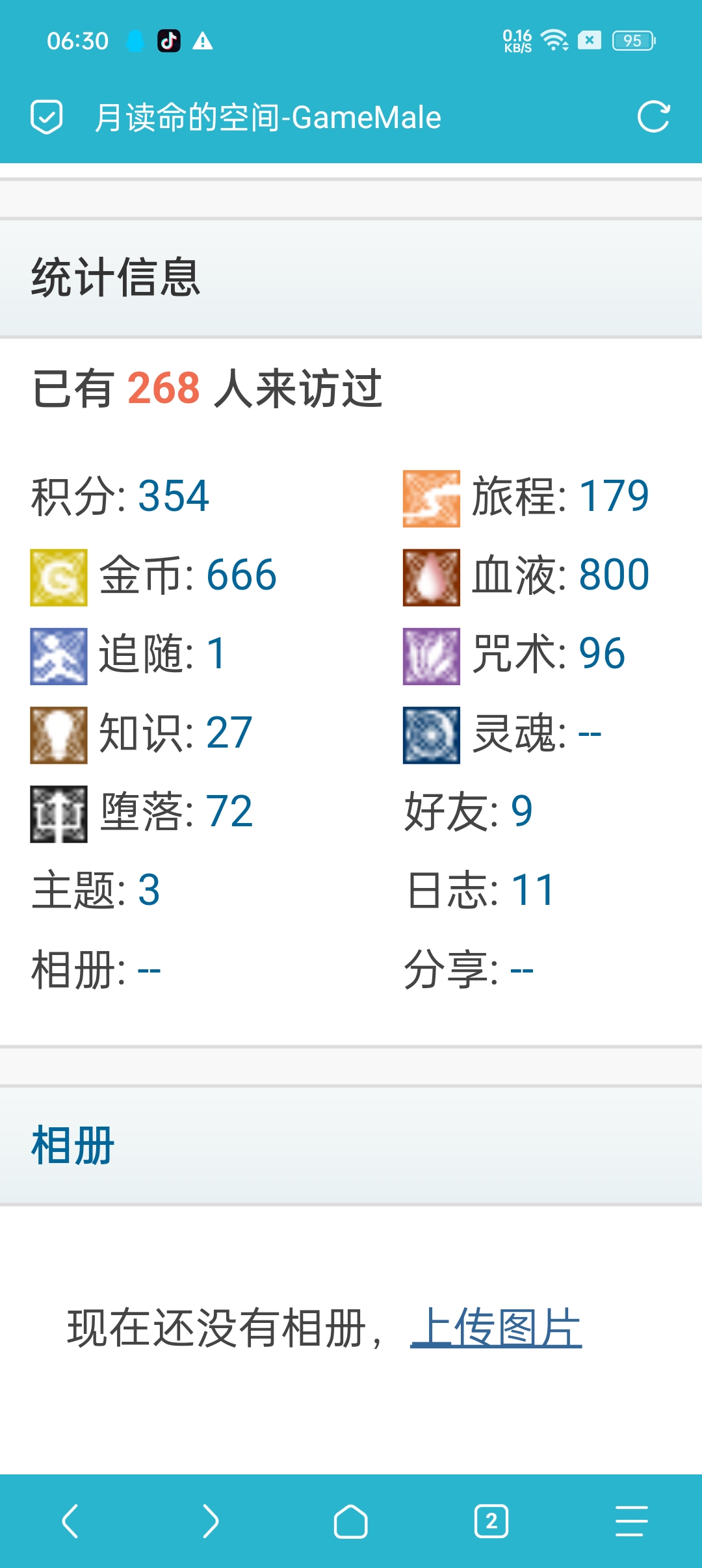This screenshot has width=702, height=1568.
Task: Open the 相册 section heading link
Action: point(73,1145)
